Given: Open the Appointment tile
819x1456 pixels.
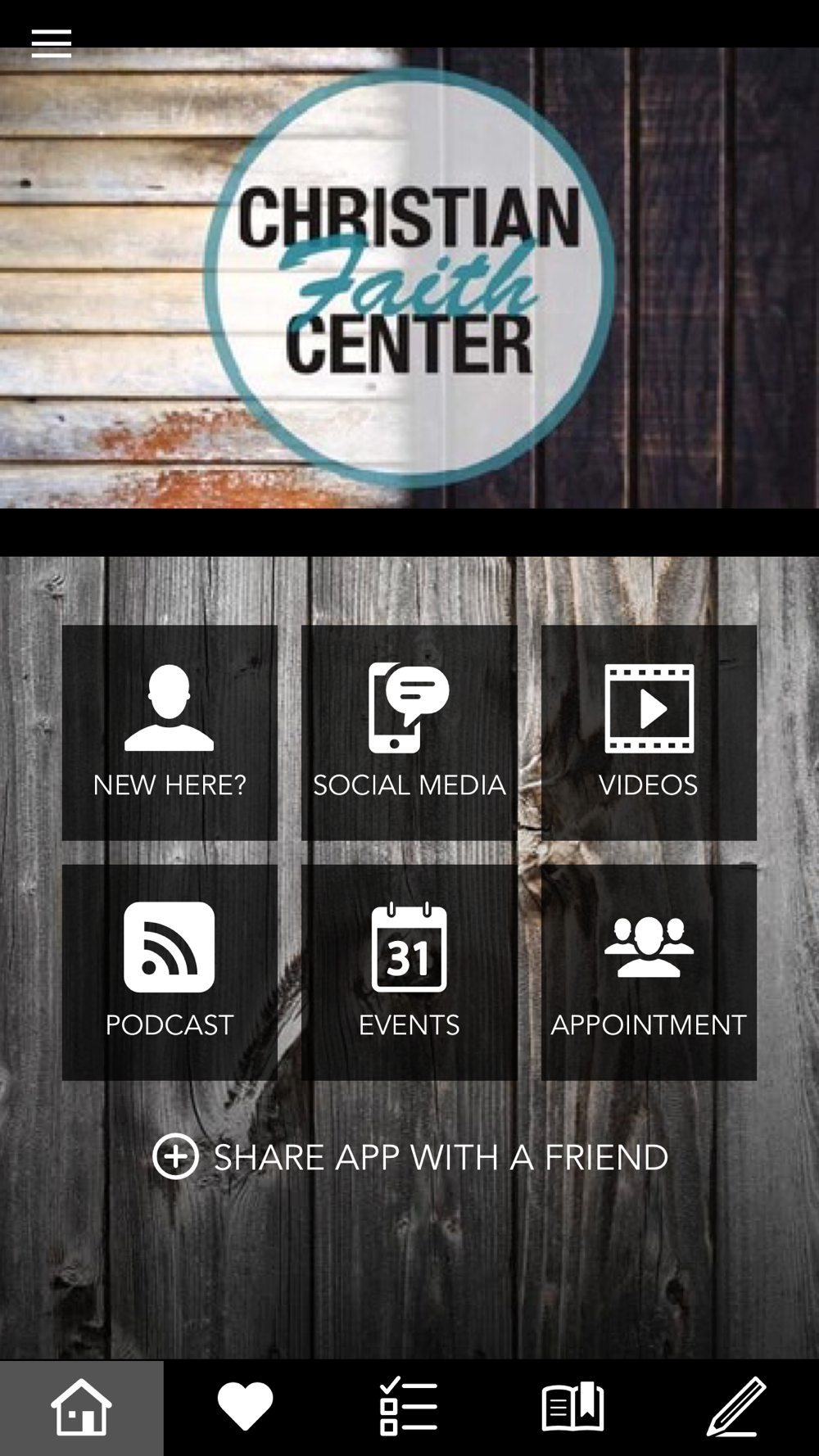Looking at the screenshot, I should point(649,972).
